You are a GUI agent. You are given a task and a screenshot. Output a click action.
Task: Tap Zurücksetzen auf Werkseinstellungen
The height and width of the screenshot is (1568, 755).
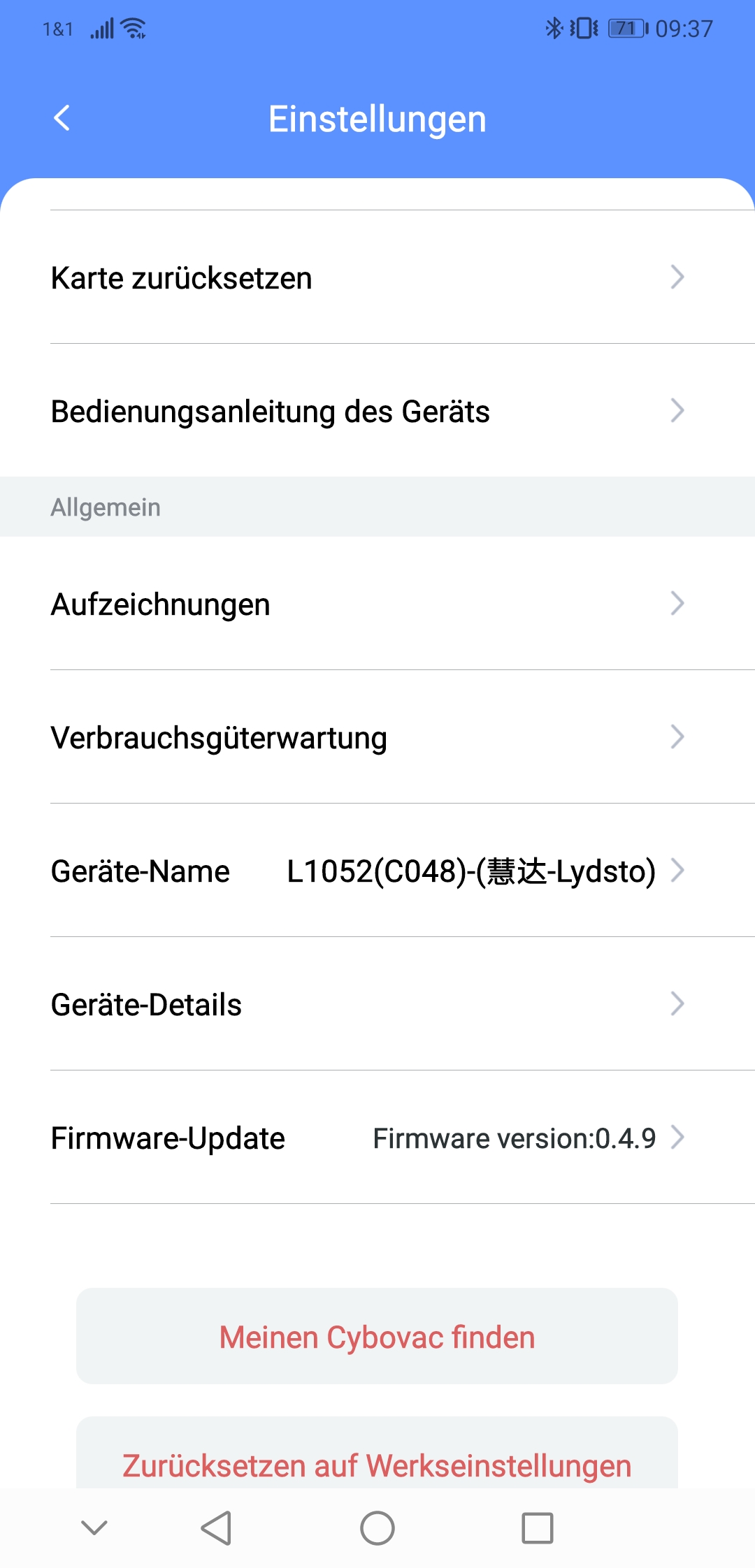377,1459
